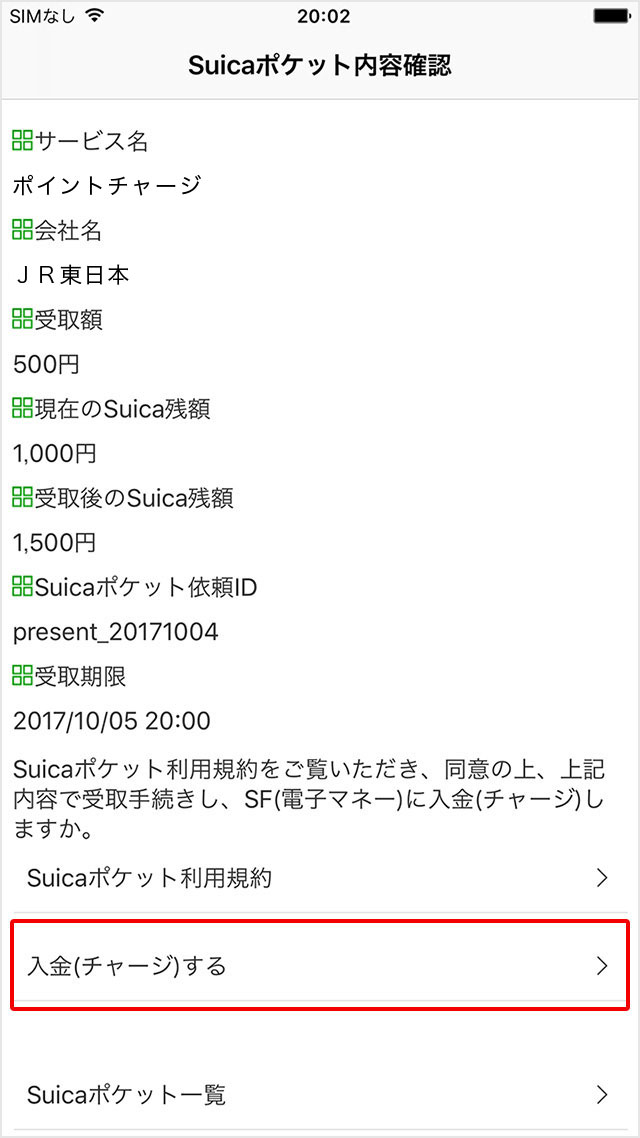Go to the Suicaポケット一覧 list
Image resolution: width=640 pixels, height=1138 pixels.
(x=318, y=1095)
